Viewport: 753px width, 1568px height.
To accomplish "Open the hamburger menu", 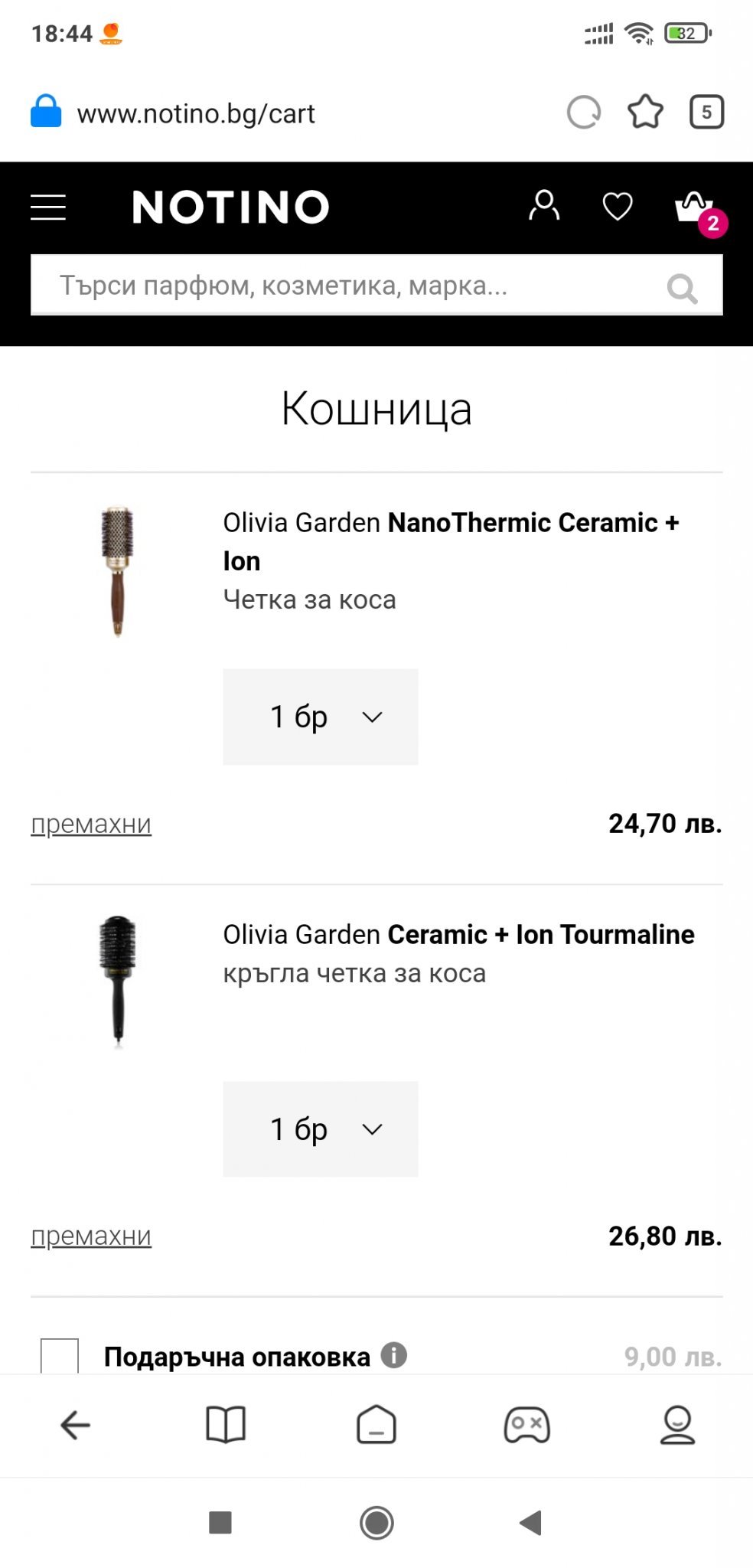I will coord(48,207).
